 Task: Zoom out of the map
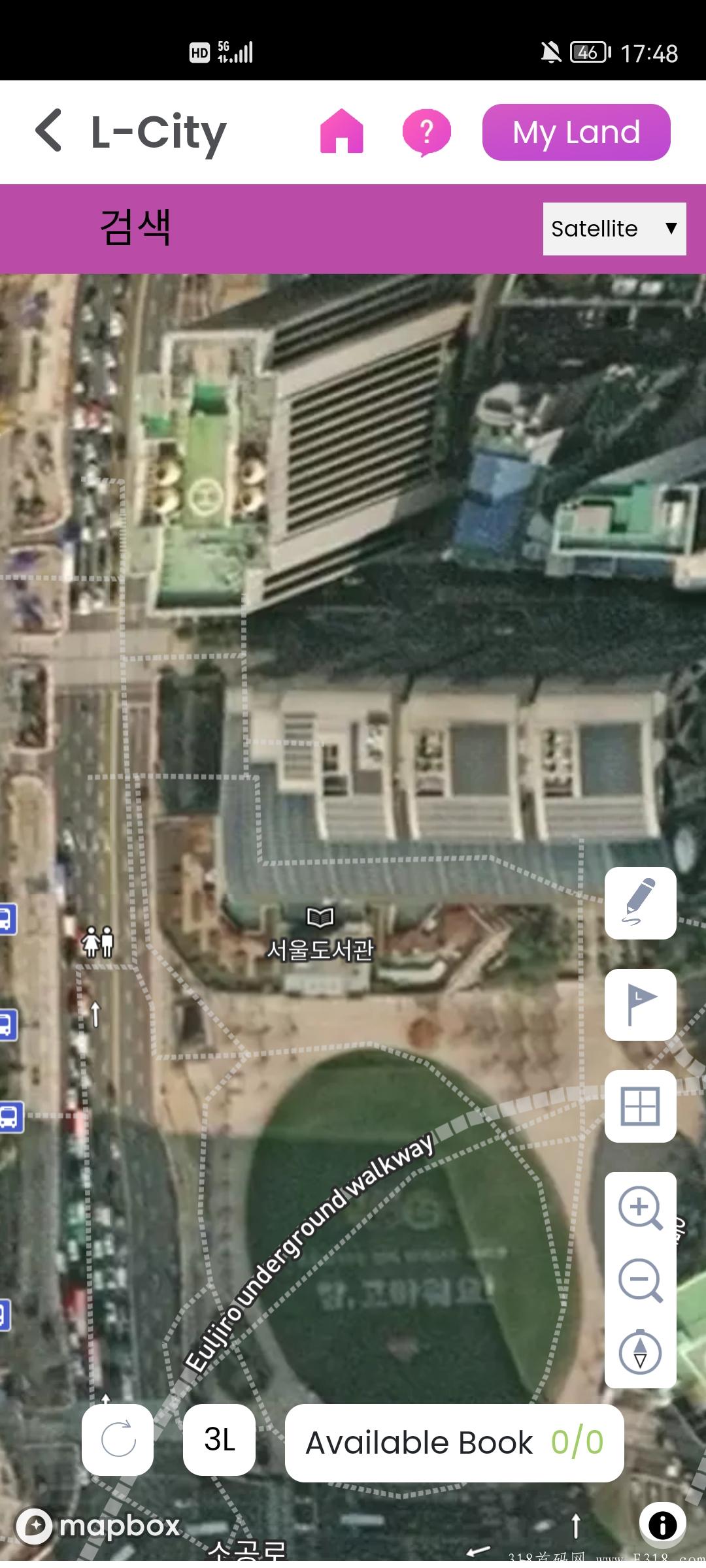click(x=641, y=1280)
